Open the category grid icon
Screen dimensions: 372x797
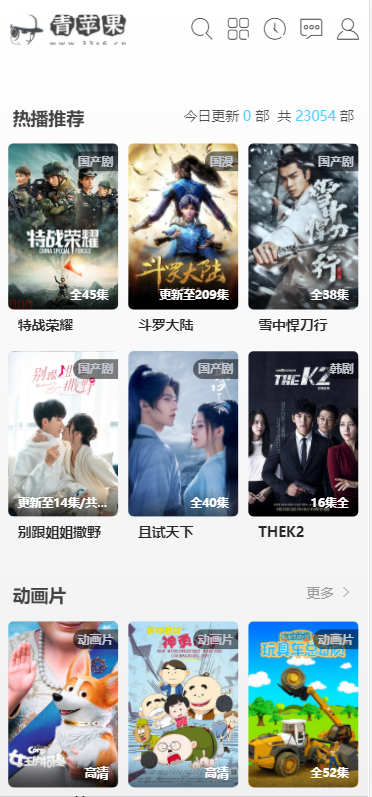[x=238, y=29]
